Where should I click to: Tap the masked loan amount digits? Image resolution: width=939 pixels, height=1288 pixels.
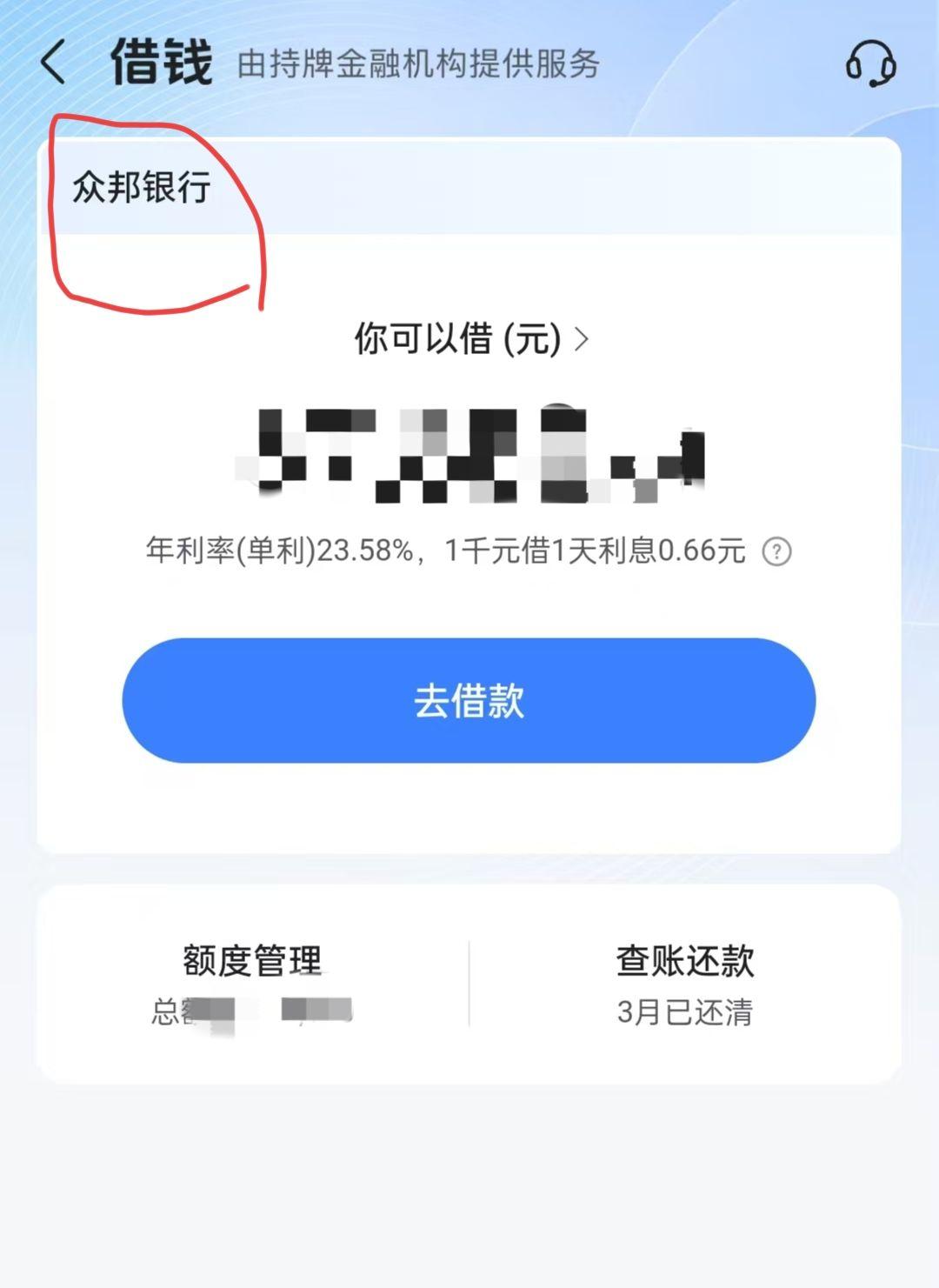click(x=469, y=452)
